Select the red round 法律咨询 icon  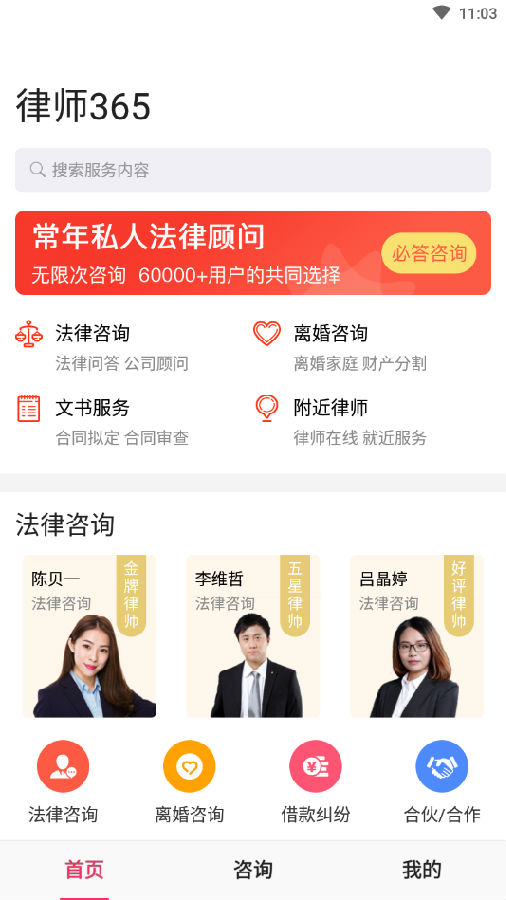click(x=63, y=766)
